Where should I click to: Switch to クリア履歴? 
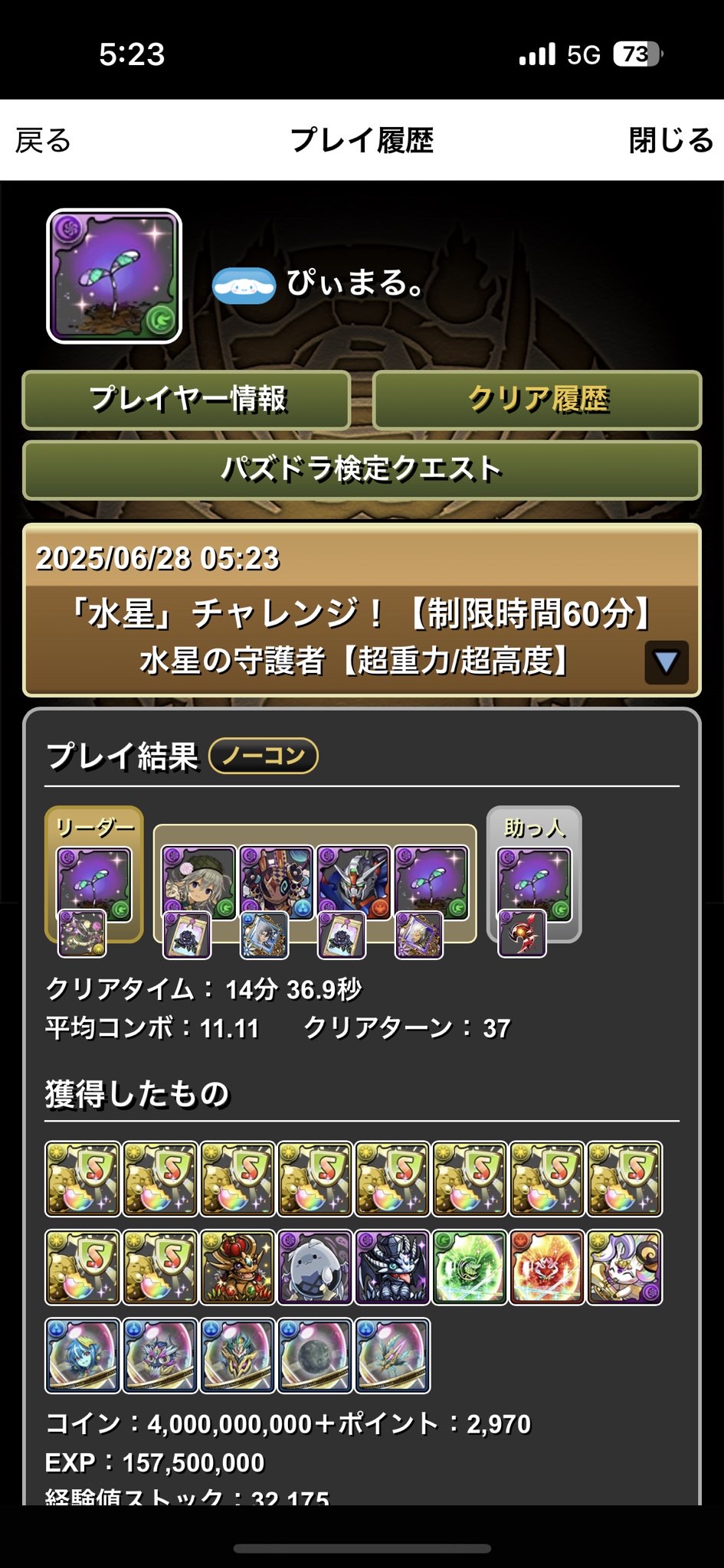coord(537,400)
